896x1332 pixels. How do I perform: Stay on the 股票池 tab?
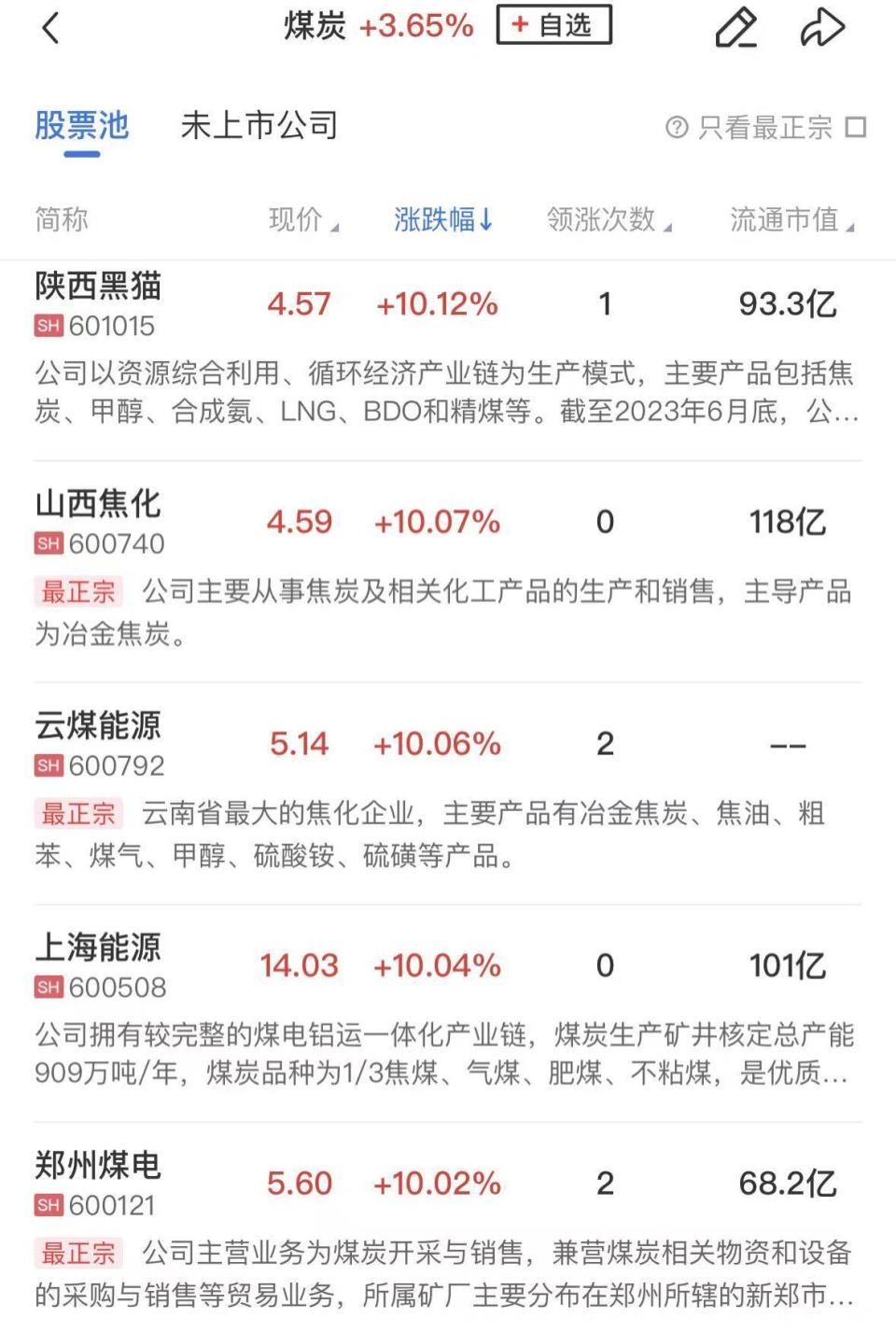click(x=82, y=125)
